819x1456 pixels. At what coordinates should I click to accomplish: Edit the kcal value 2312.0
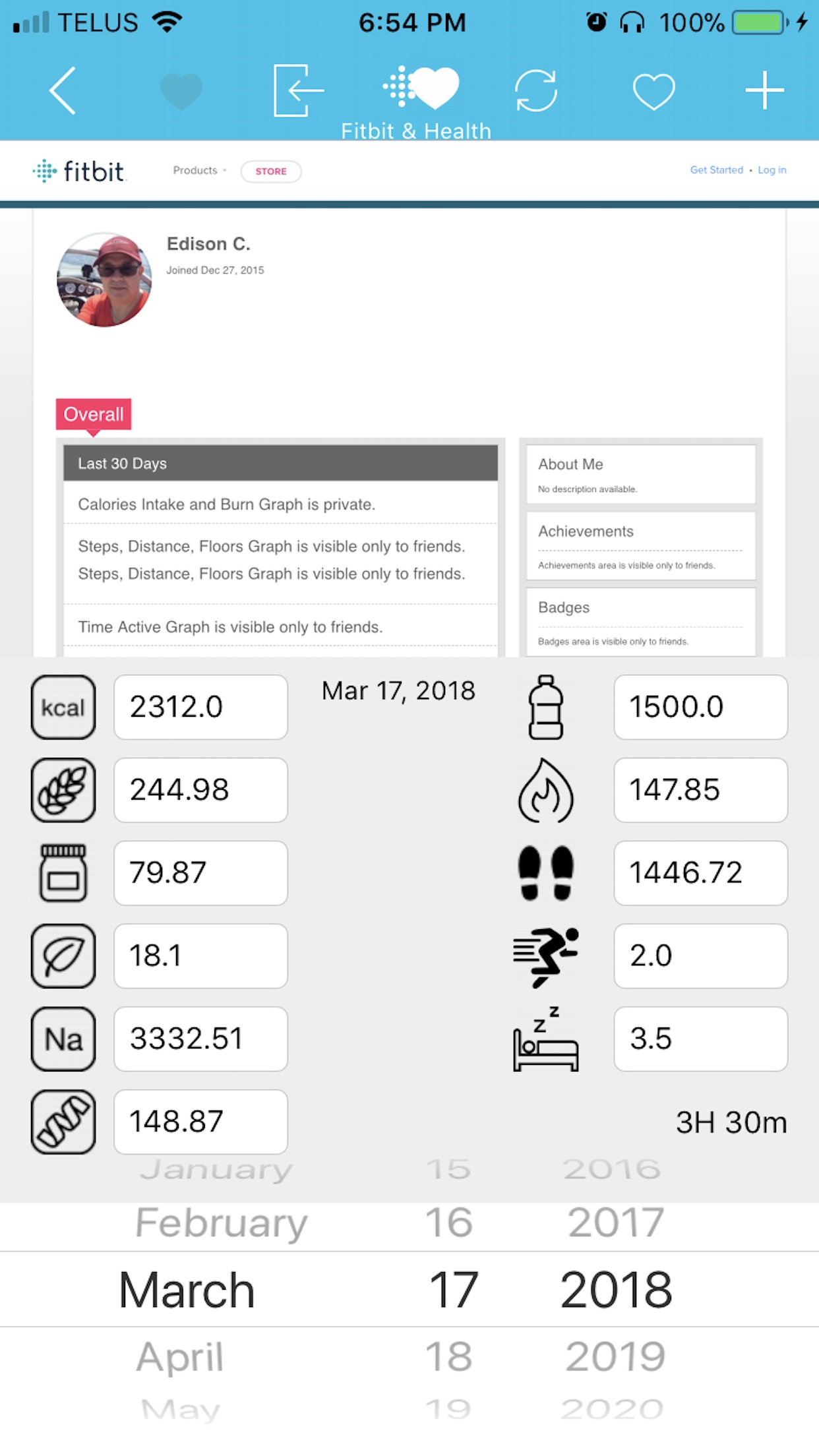pos(200,707)
